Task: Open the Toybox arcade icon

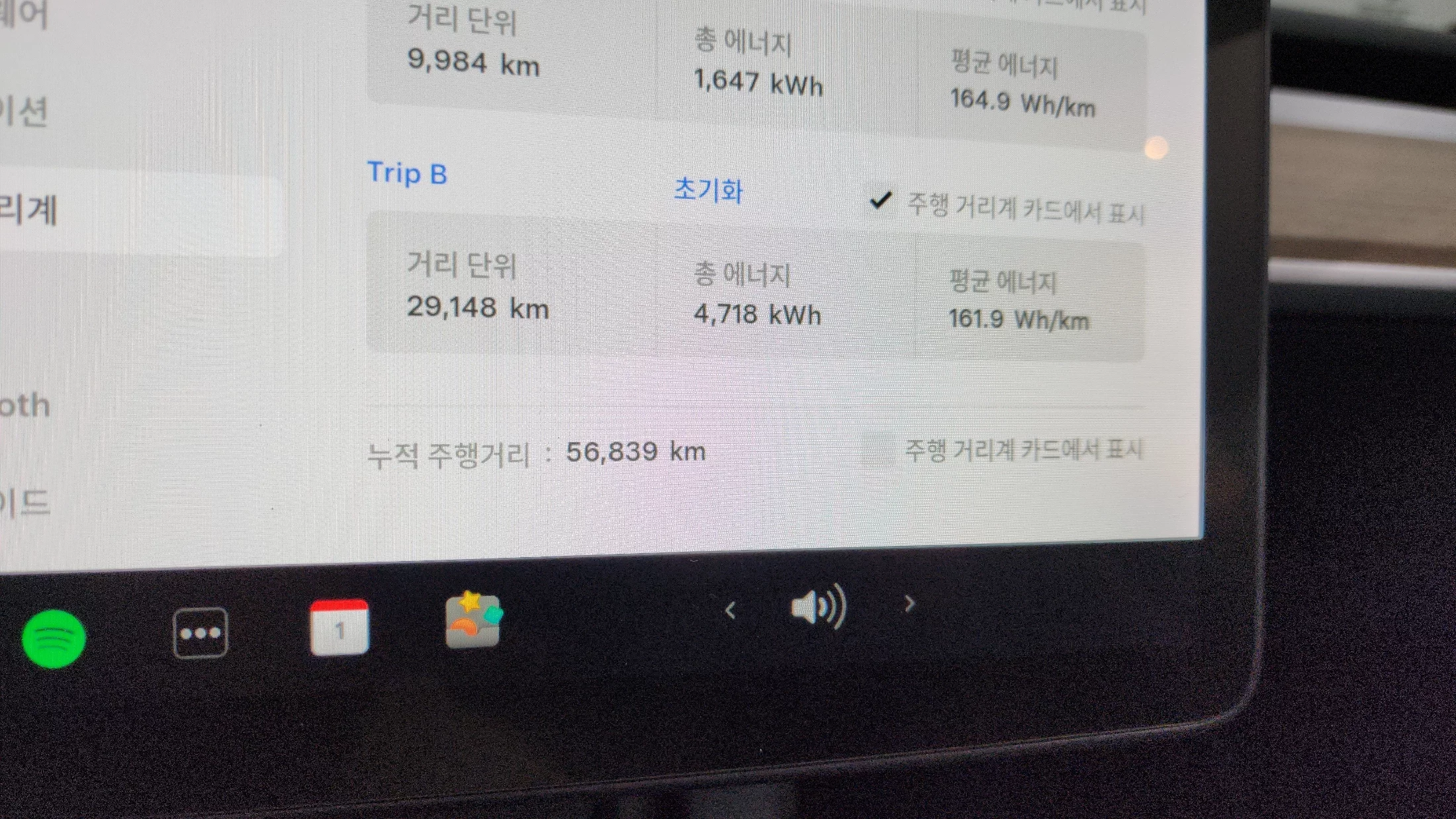Action: coord(473,620)
